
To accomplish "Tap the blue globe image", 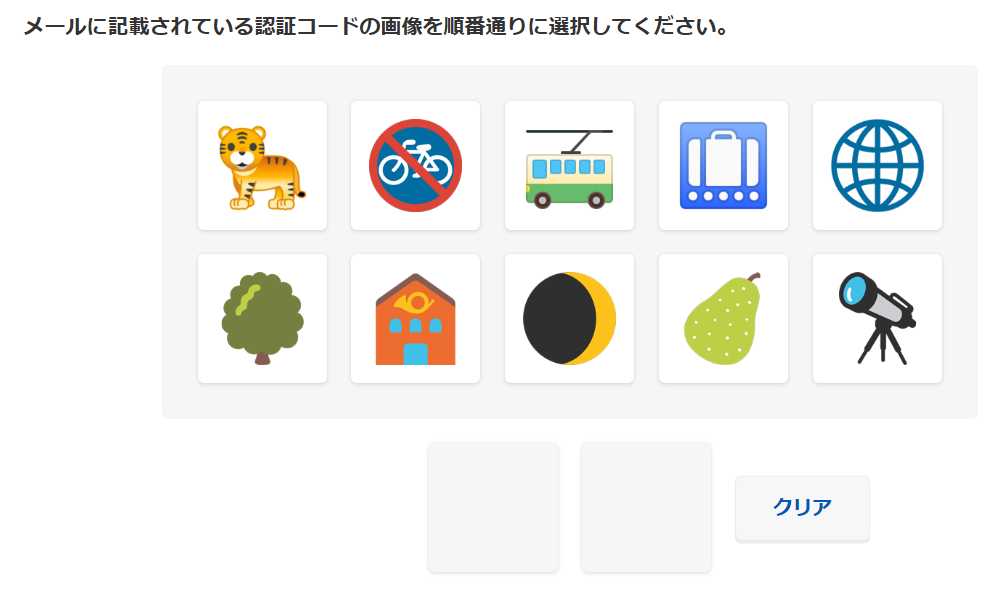I will click(x=877, y=166).
